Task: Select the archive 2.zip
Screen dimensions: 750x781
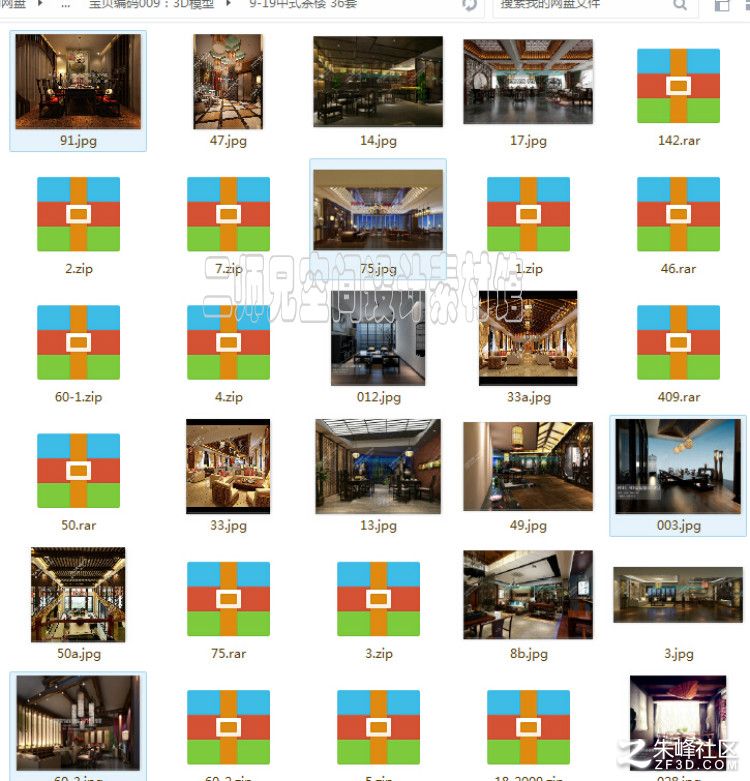Action: tap(78, 214)
